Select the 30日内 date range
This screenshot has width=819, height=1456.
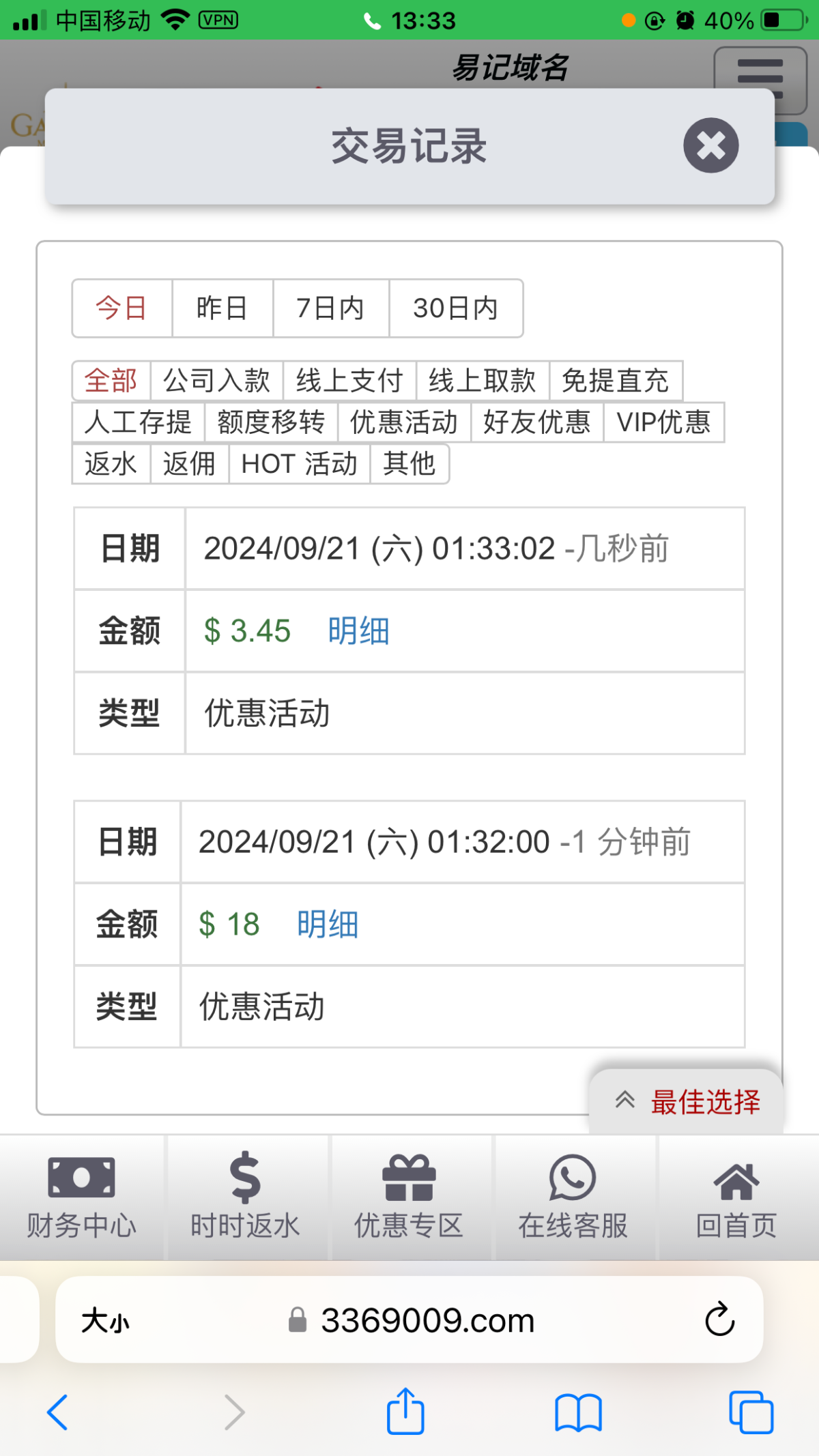coord(456,308)
